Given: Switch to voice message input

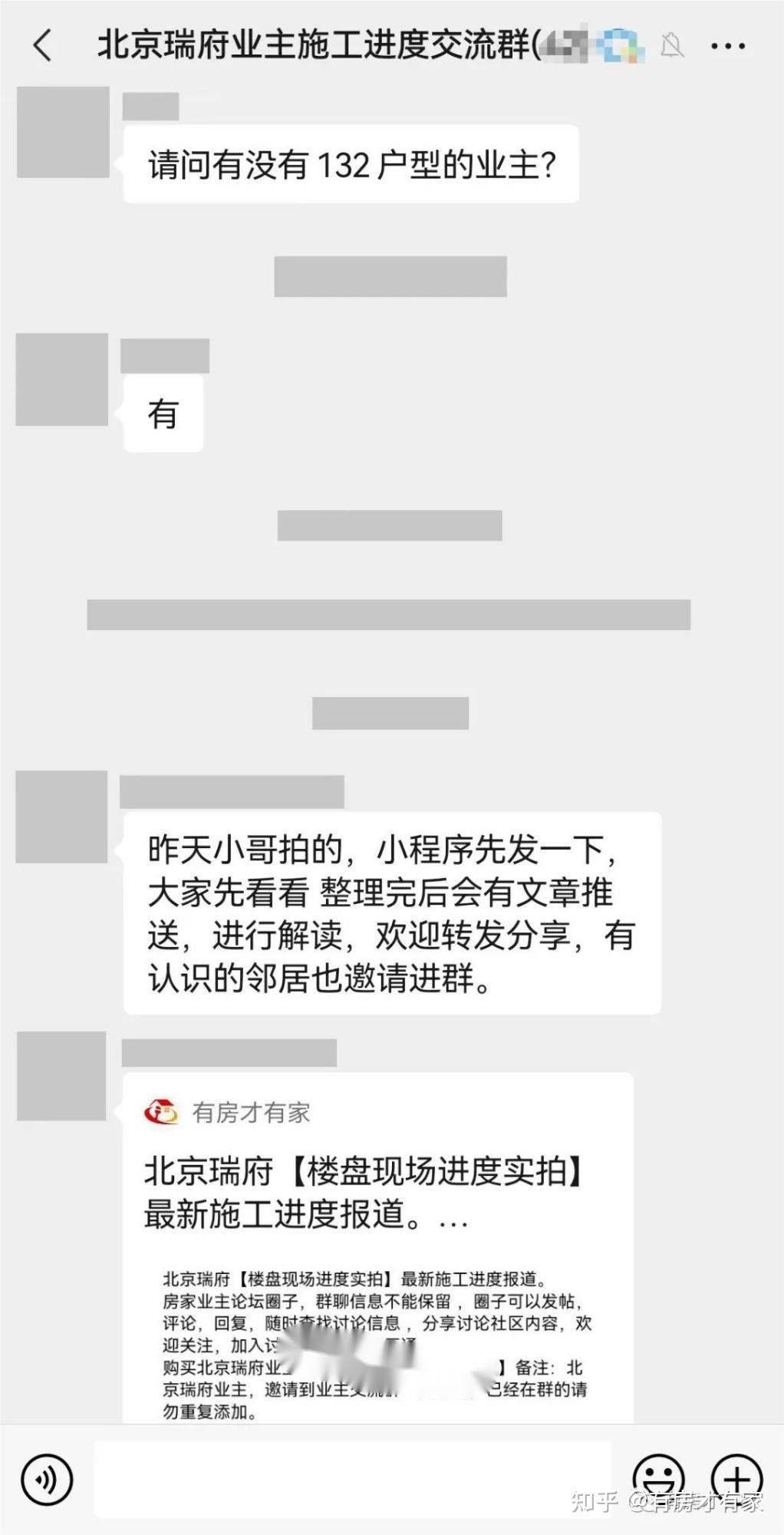Looking at the screenshot, I should click(47, 1479).
